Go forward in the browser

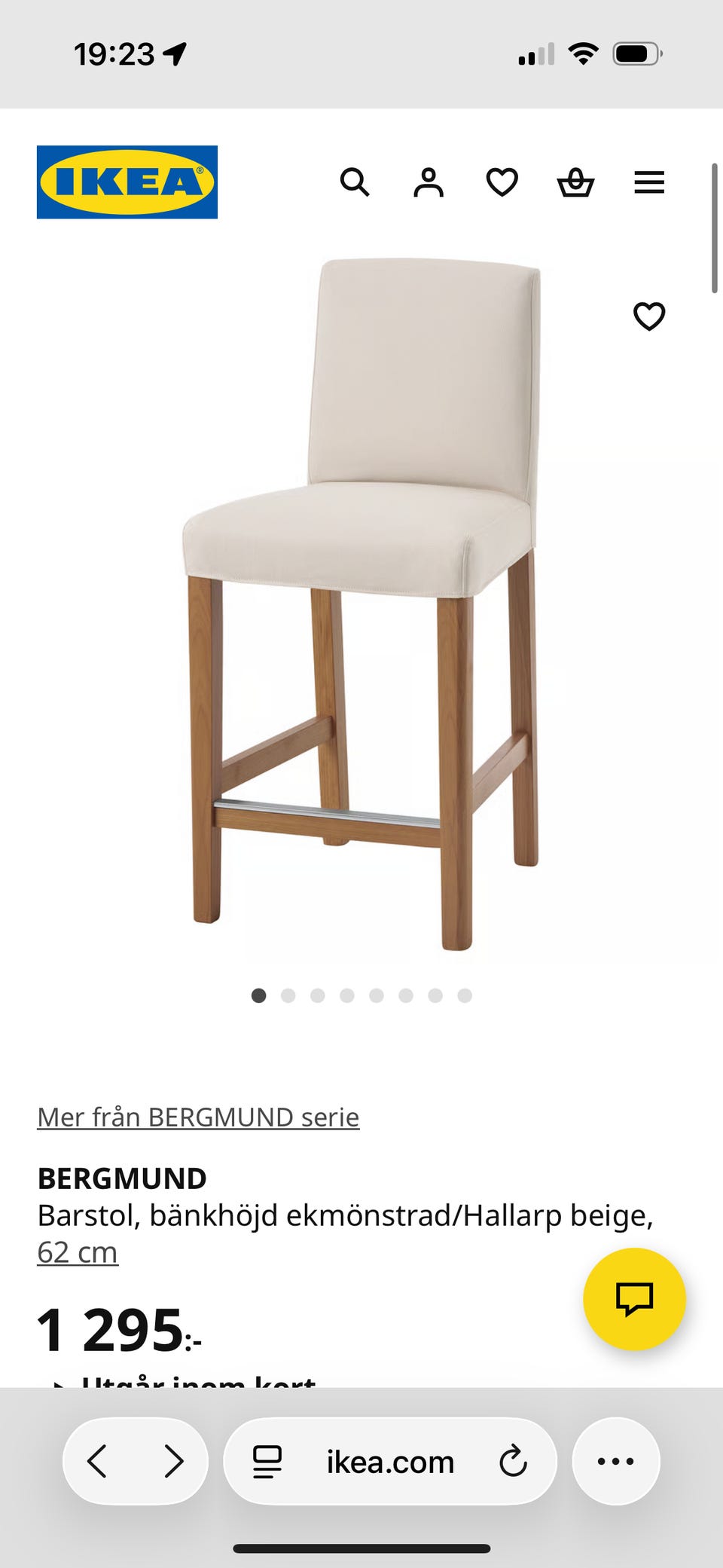[x=174, y=1461]
